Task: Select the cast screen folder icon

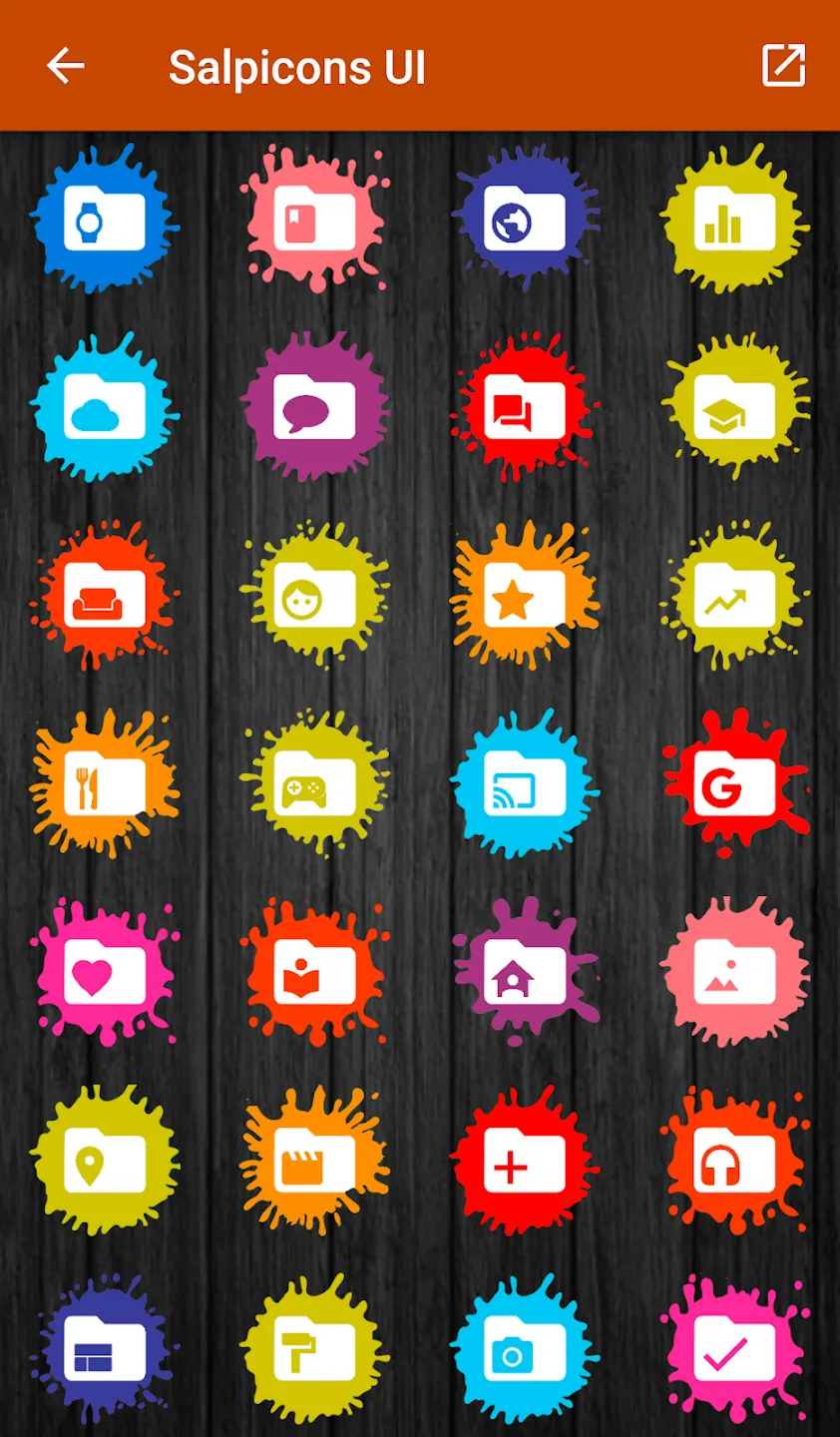Action: [525, 784]
